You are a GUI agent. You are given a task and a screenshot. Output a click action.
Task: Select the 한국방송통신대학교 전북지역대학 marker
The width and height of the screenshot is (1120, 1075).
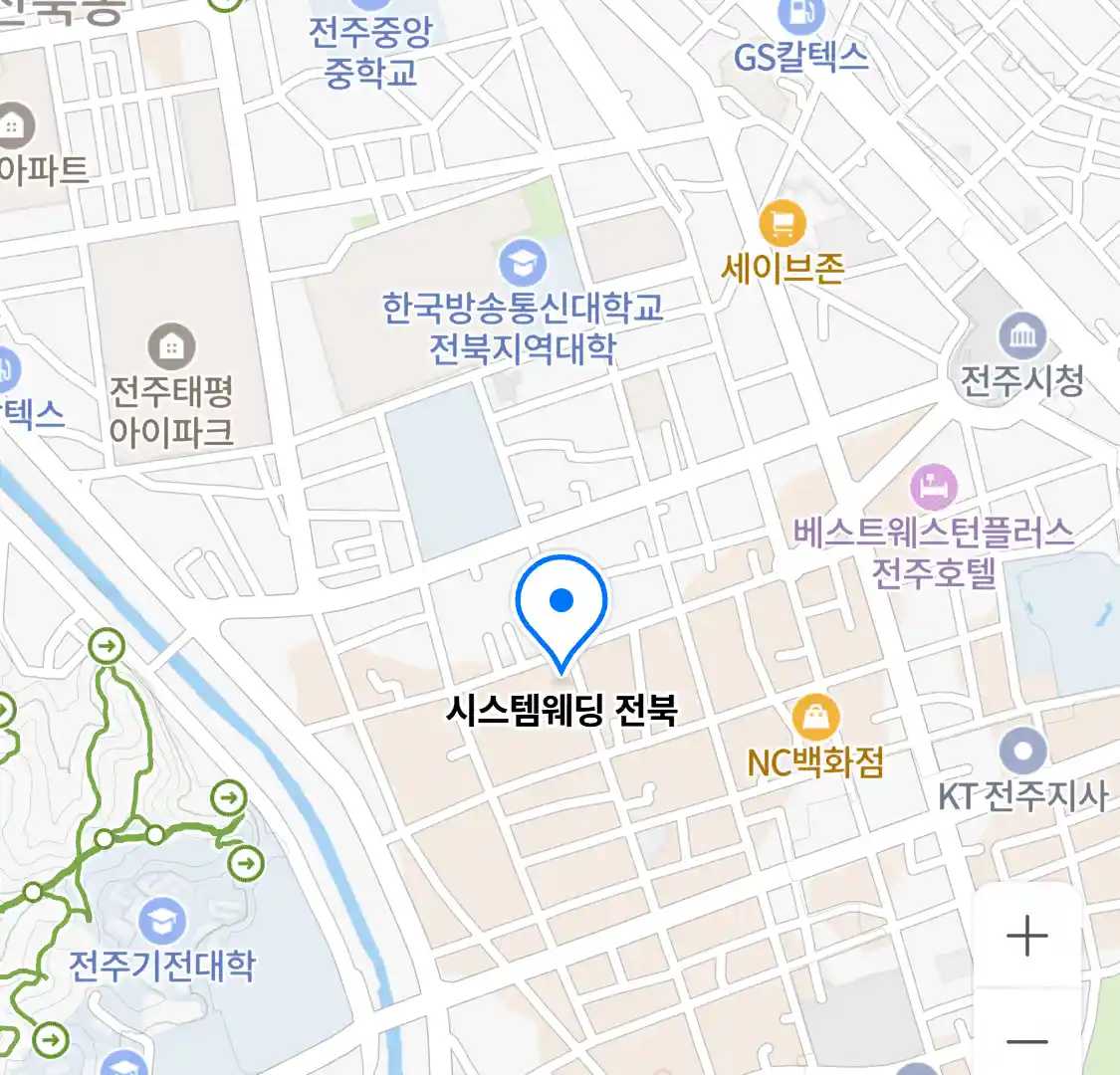click(523, 265)
